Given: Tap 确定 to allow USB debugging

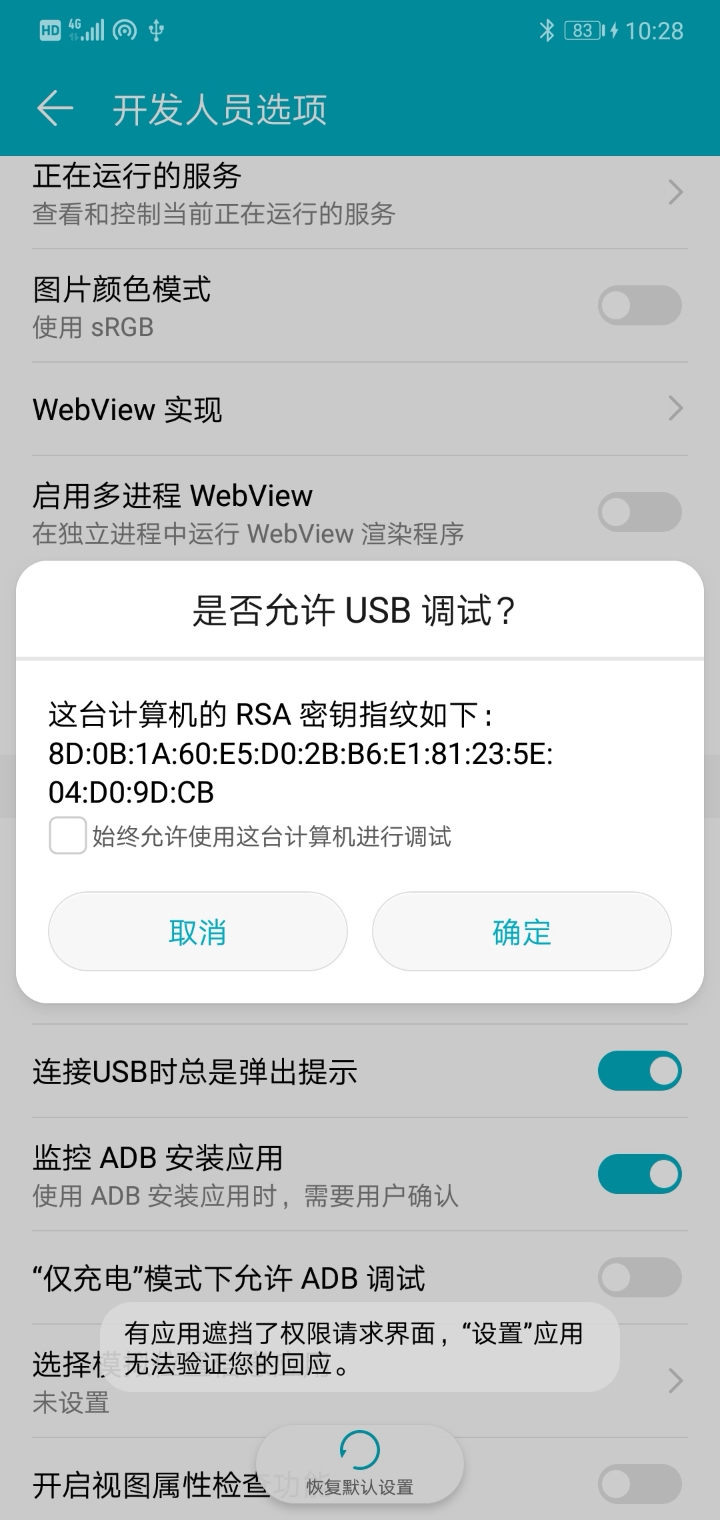Looking at the screenshot, I should [521, 932].
